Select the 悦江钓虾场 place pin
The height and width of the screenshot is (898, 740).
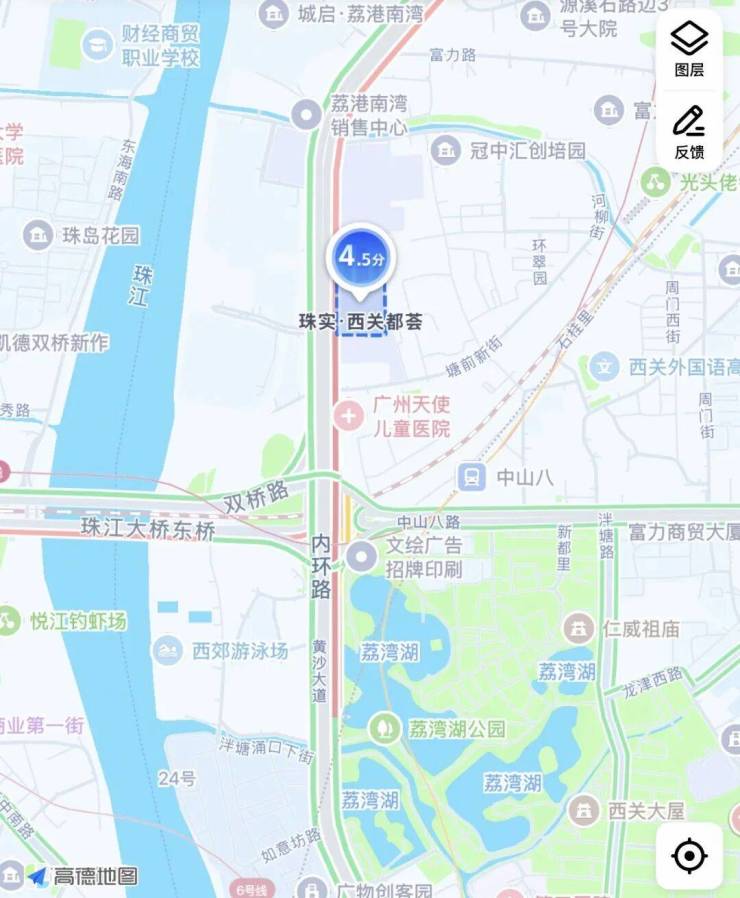[x=8, y=621]
